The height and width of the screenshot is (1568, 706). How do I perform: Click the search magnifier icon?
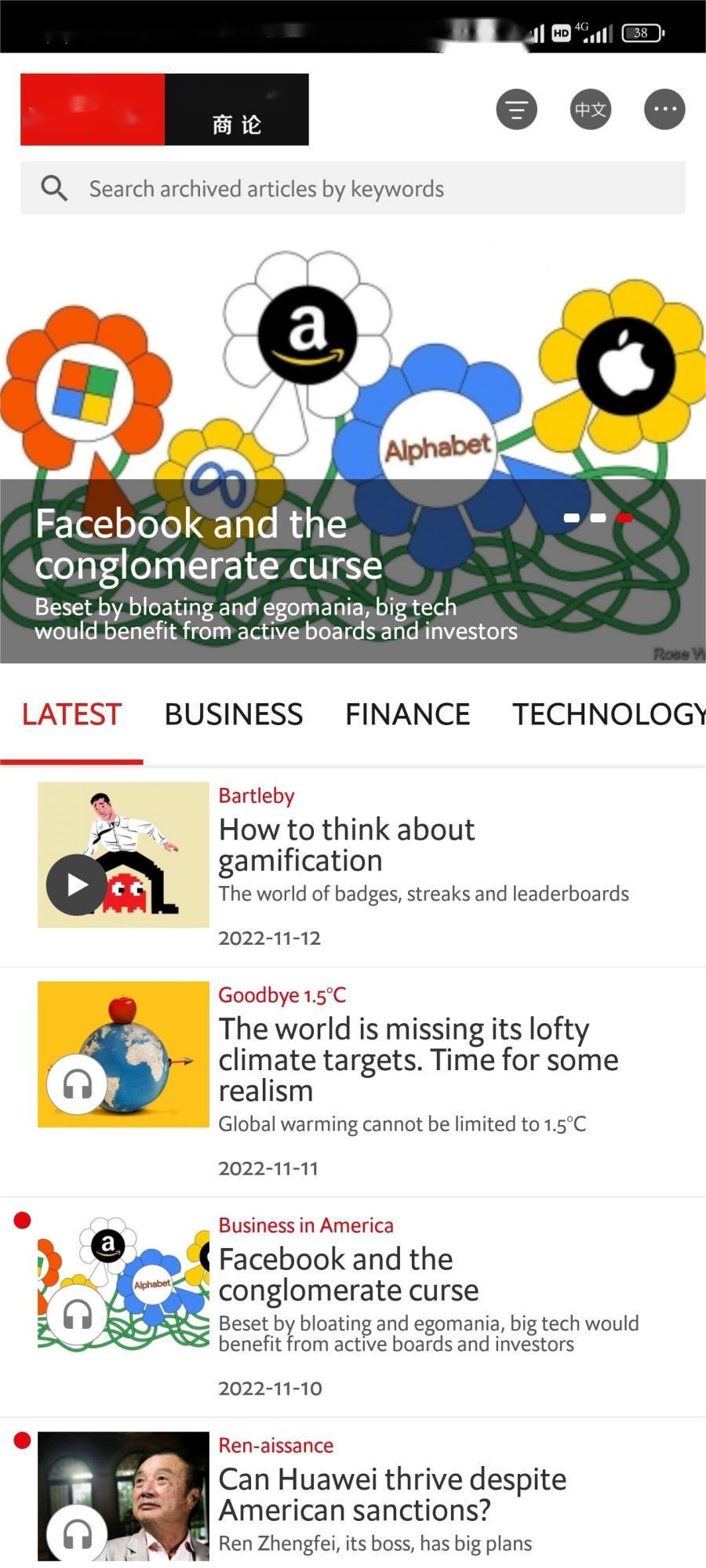coord(53,188)
